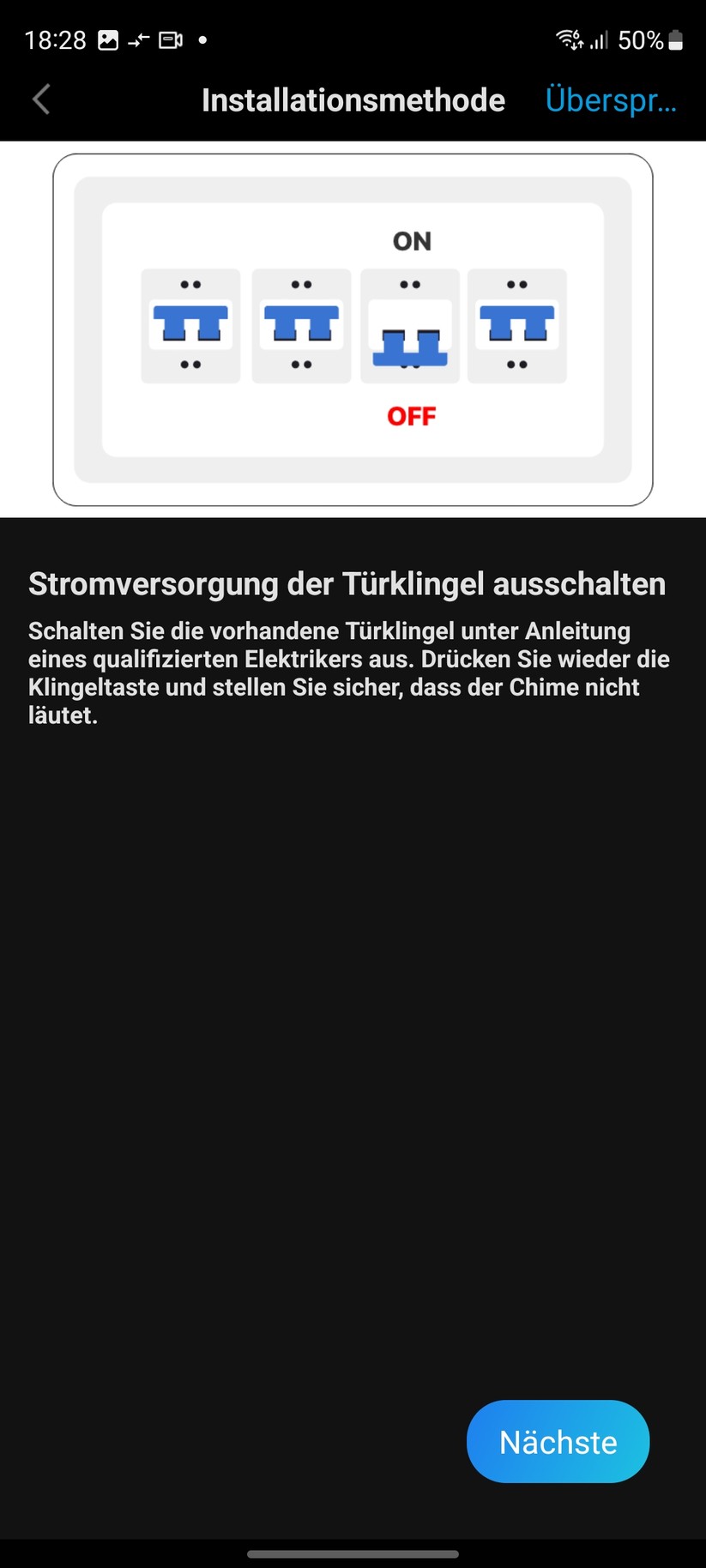
Task: Tap the back chevron to return
Action: [x=39, y=100]
